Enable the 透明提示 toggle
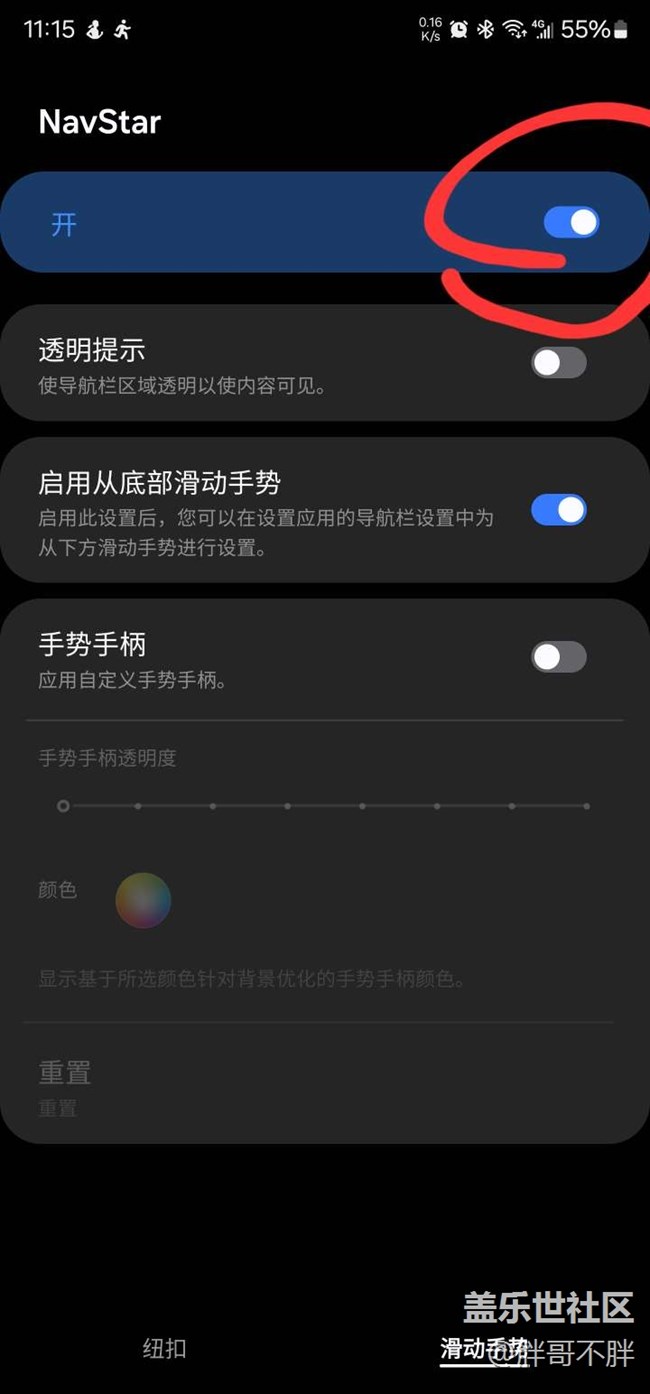Viewport: 650px width, 1394px height. [558, 363]
